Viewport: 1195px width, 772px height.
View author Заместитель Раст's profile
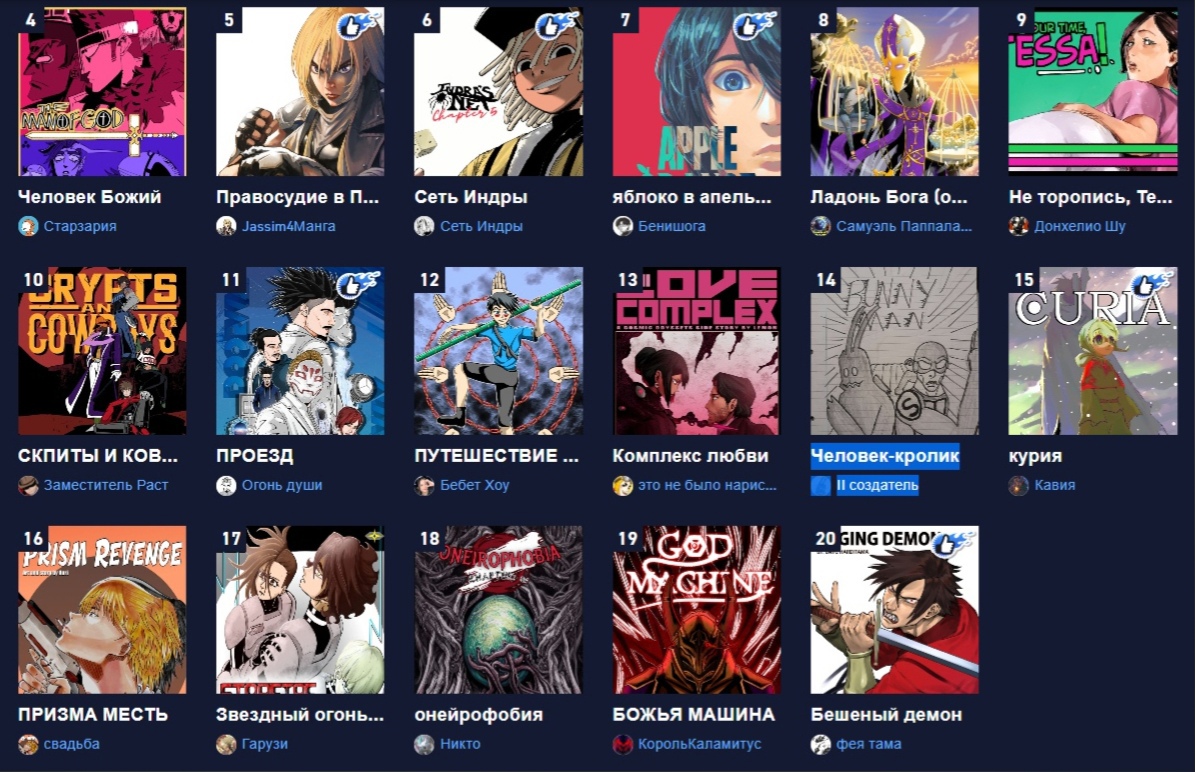click(106, 485)
